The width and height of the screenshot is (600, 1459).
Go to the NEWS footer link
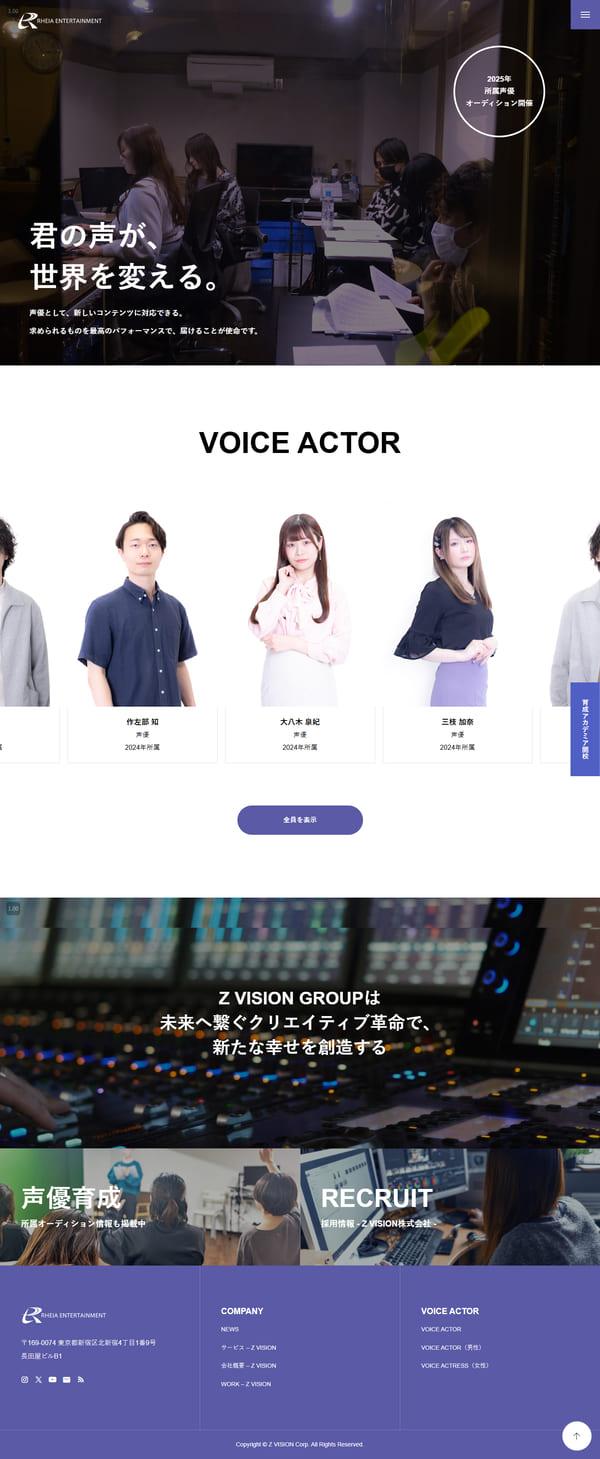230,1329
